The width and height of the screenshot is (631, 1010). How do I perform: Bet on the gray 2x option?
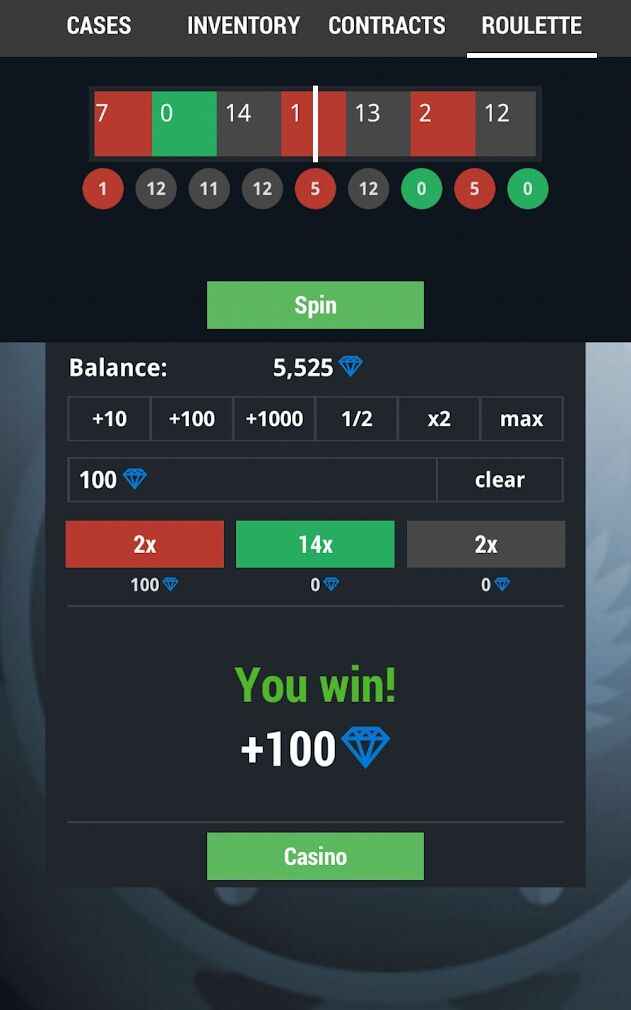click(x=485, y=544)
